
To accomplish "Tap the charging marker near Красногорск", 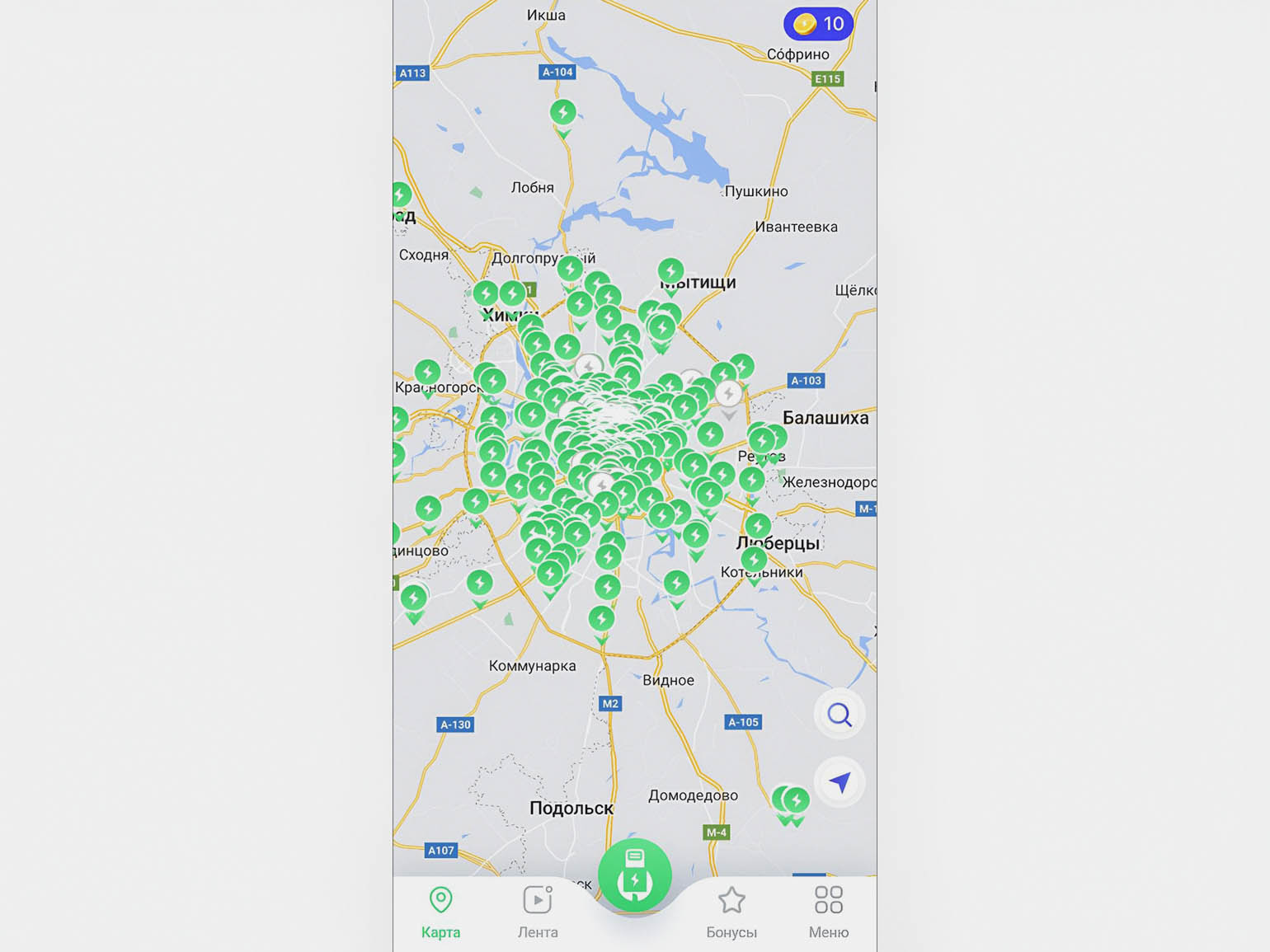I will click(x=427, y=373).
